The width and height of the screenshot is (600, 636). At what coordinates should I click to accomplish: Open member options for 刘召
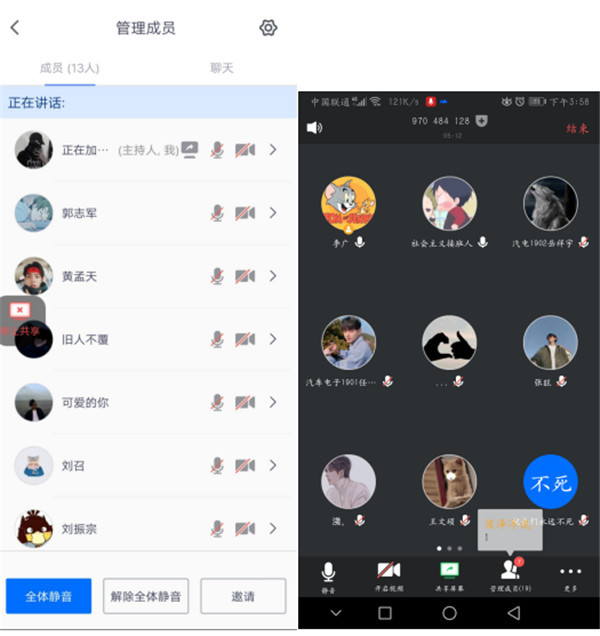tap(272, 466)
